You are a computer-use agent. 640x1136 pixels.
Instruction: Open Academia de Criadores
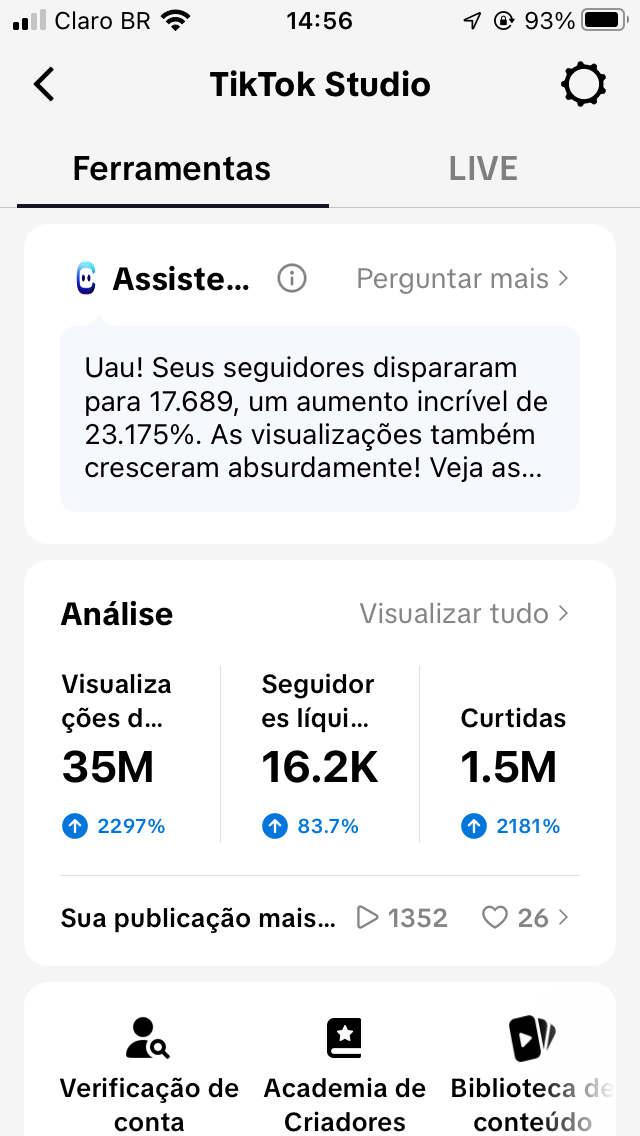point(345,1072)
